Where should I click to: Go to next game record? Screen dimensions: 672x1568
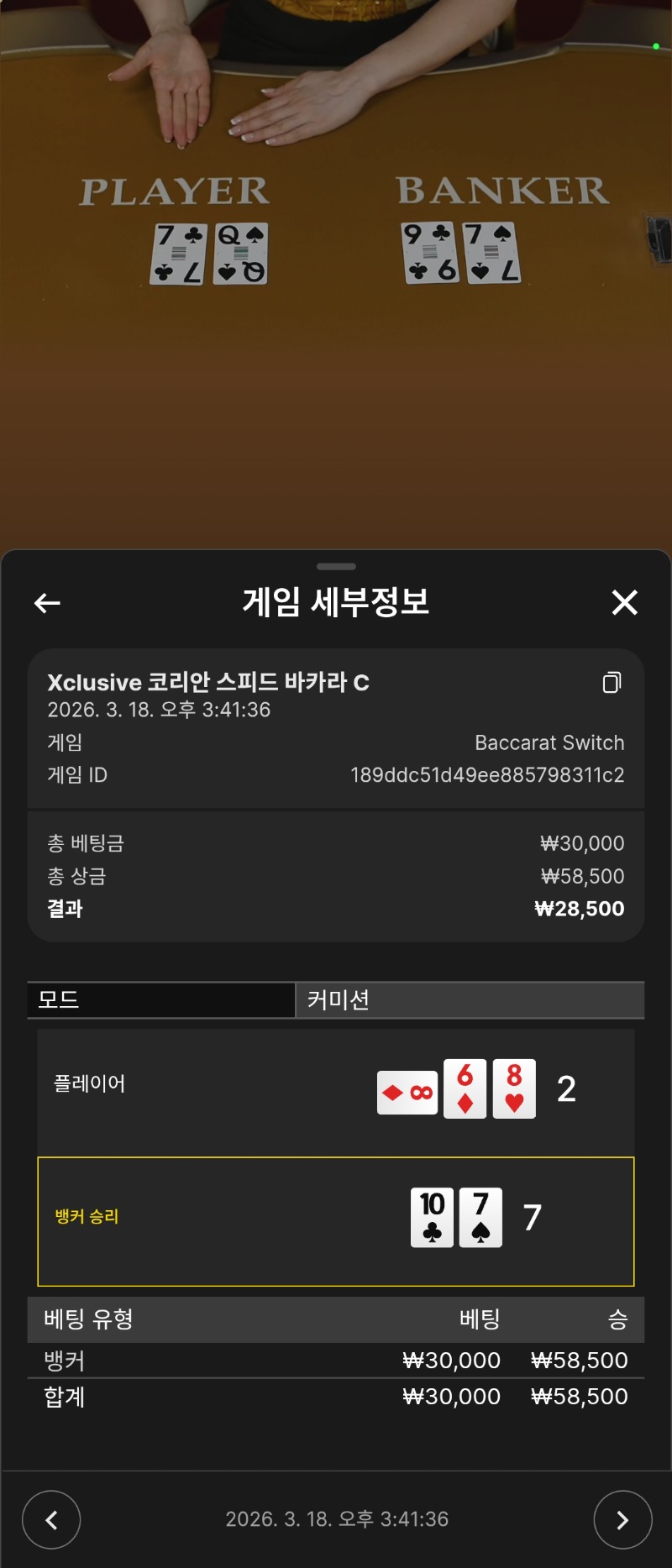(622, 1519)
